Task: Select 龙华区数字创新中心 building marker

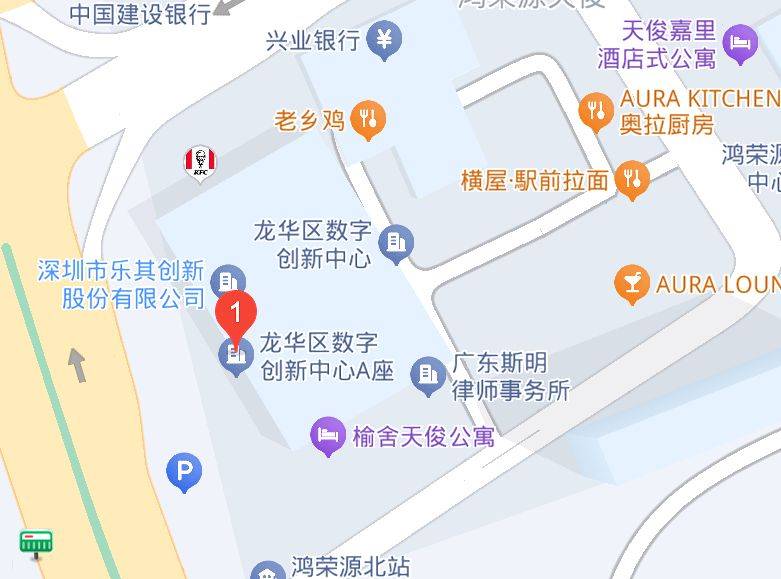Action: tap(396, 242)
